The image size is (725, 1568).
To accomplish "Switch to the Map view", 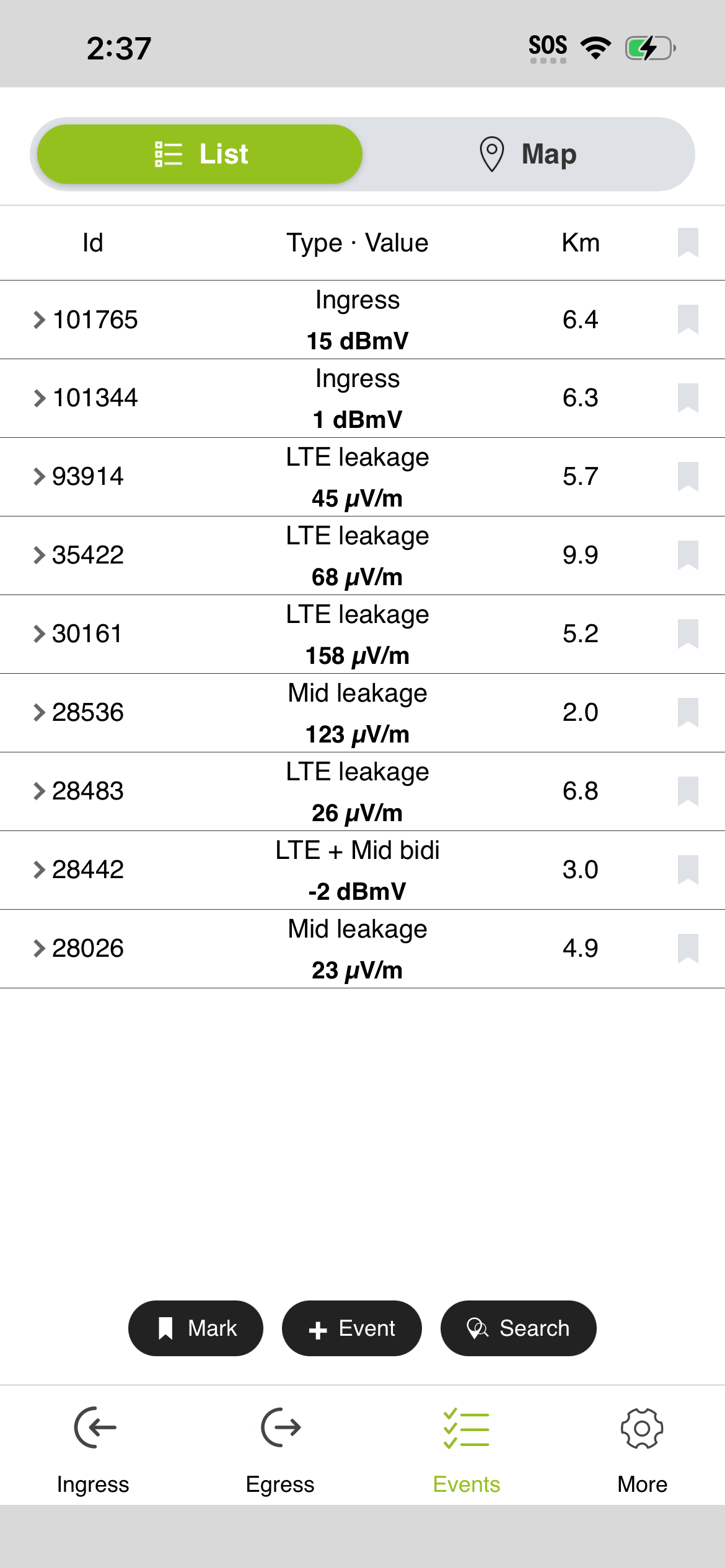I will [528, 154].
